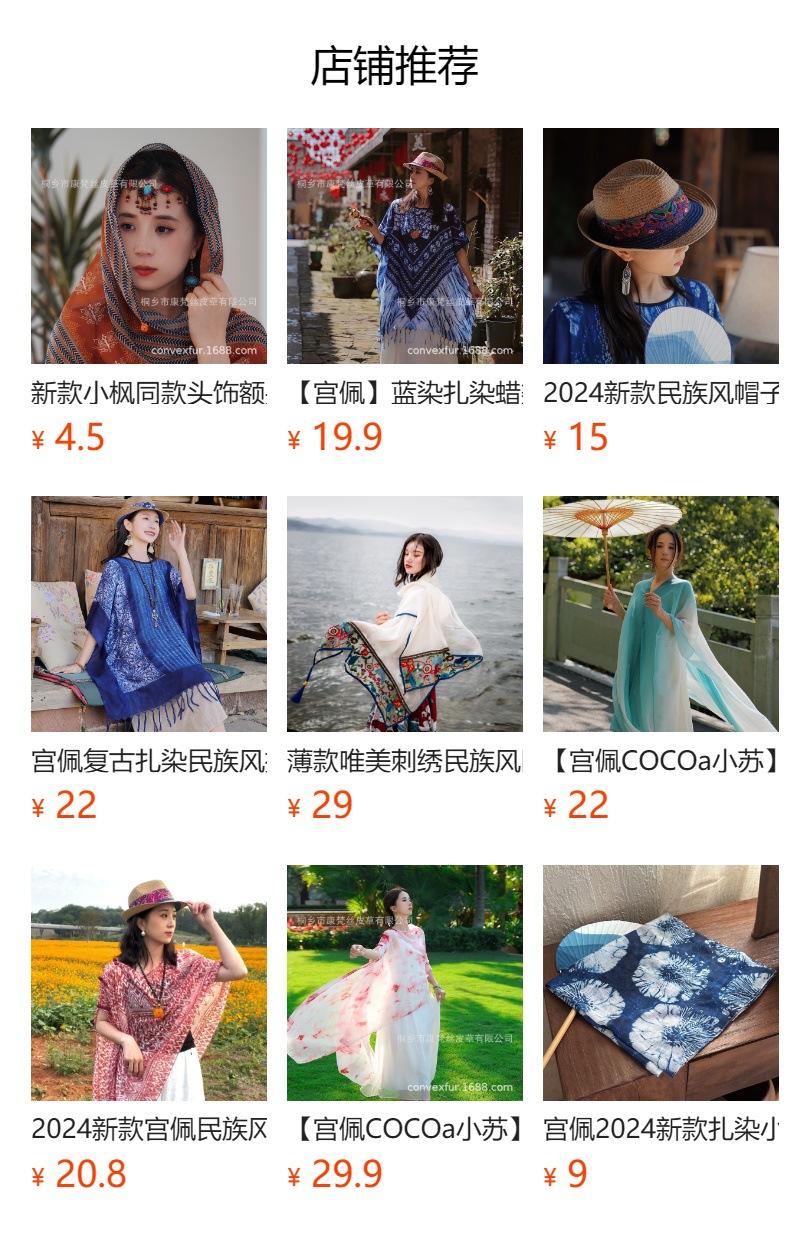The image size is (790, 1234).
Task: View the 【宫佩】蓝染扎染 item at ¥19.9
Action: [404, 246]
